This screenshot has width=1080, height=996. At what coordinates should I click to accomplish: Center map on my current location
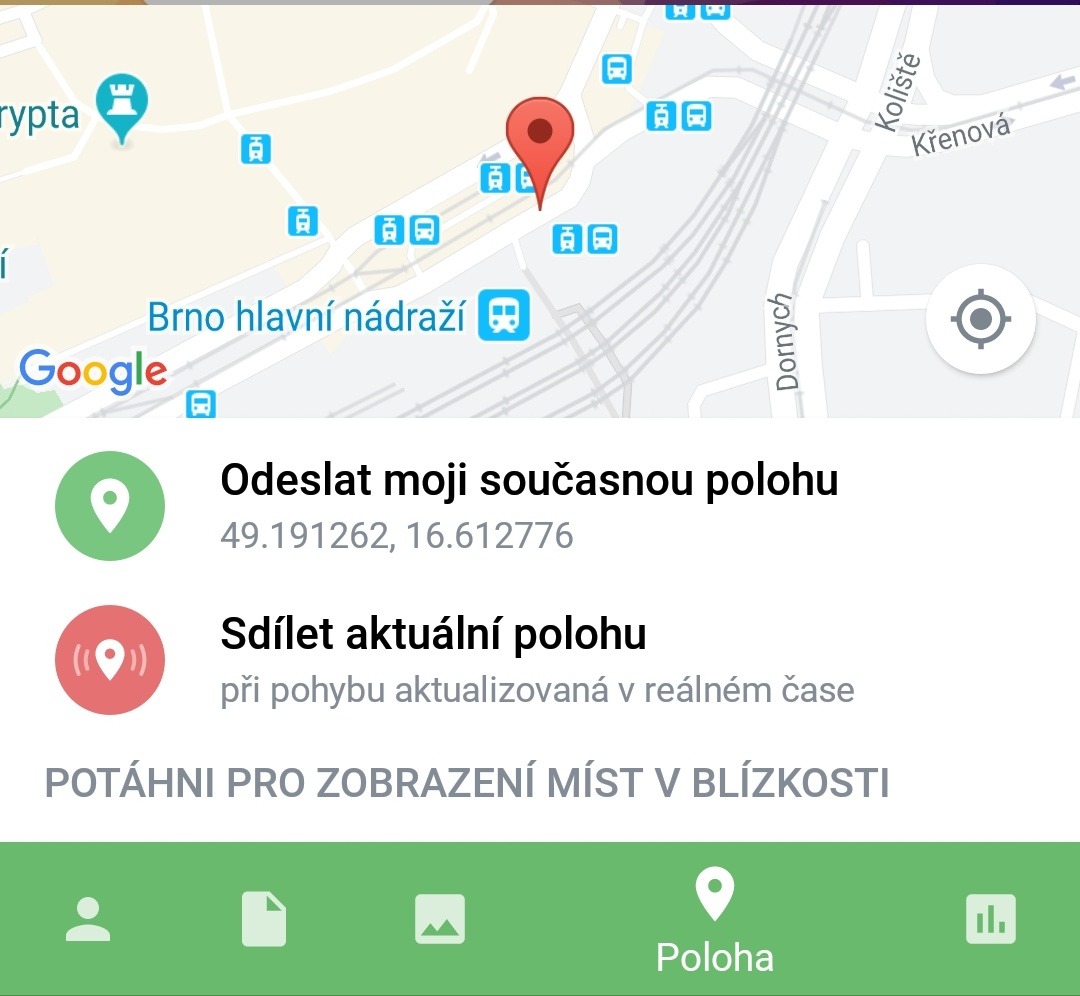(x=980, y=320)
